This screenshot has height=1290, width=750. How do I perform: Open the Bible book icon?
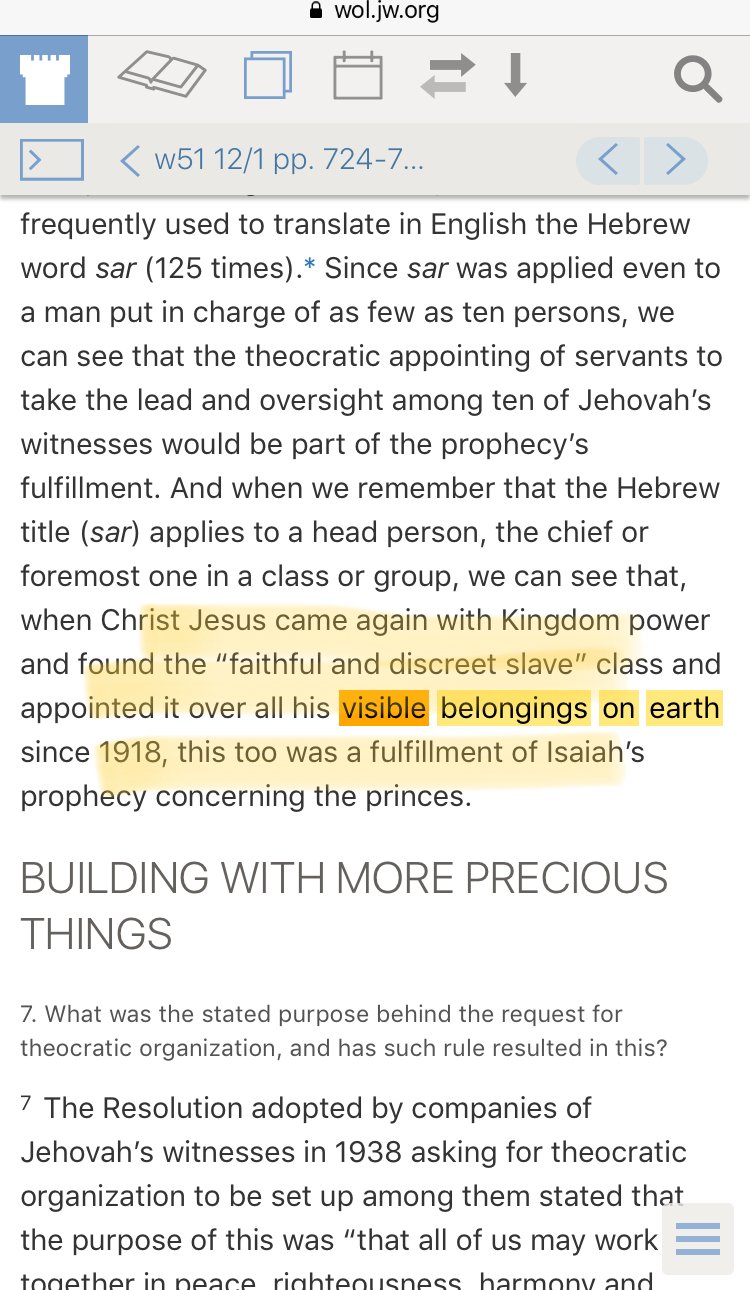162,77
